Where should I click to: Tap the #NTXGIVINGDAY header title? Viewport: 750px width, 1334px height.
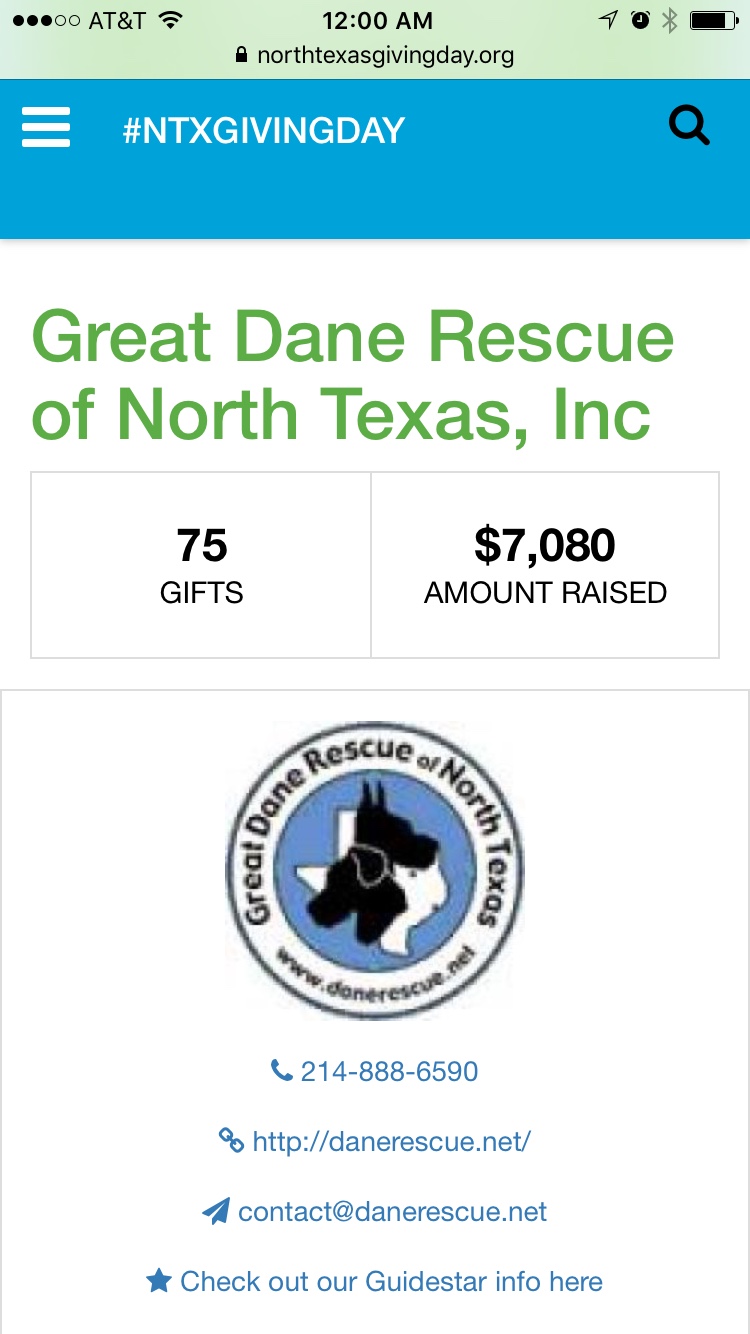coord(263,131)
